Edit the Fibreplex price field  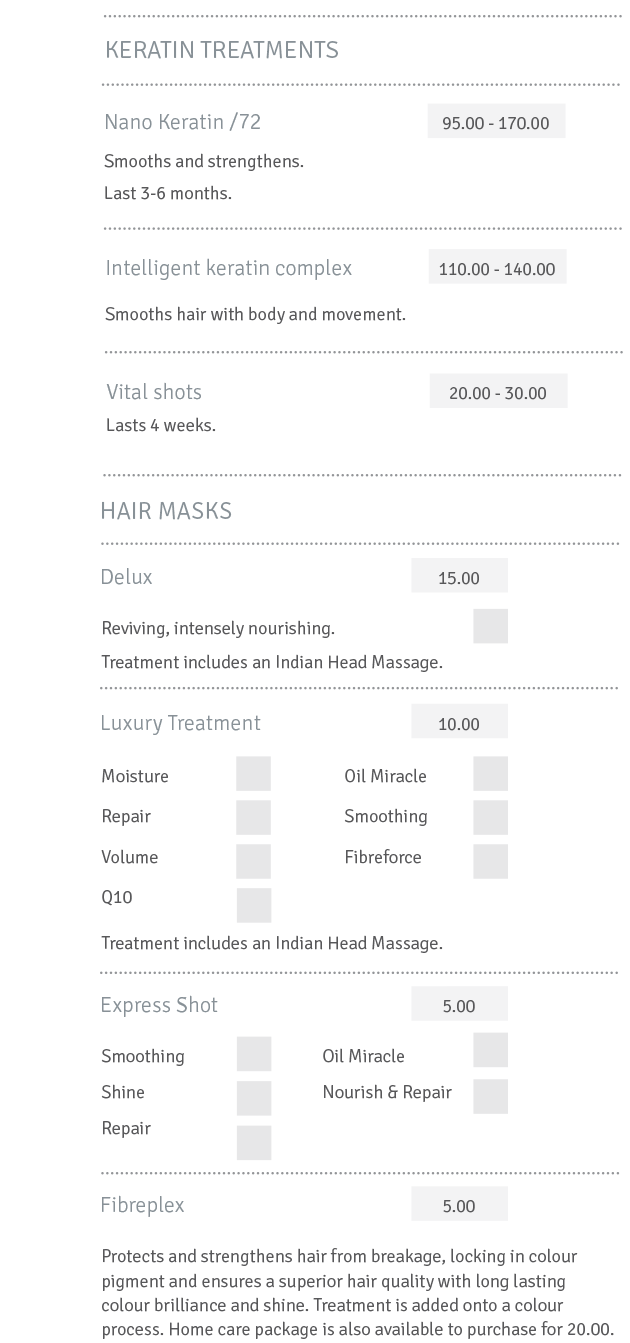pos(459,1204)
